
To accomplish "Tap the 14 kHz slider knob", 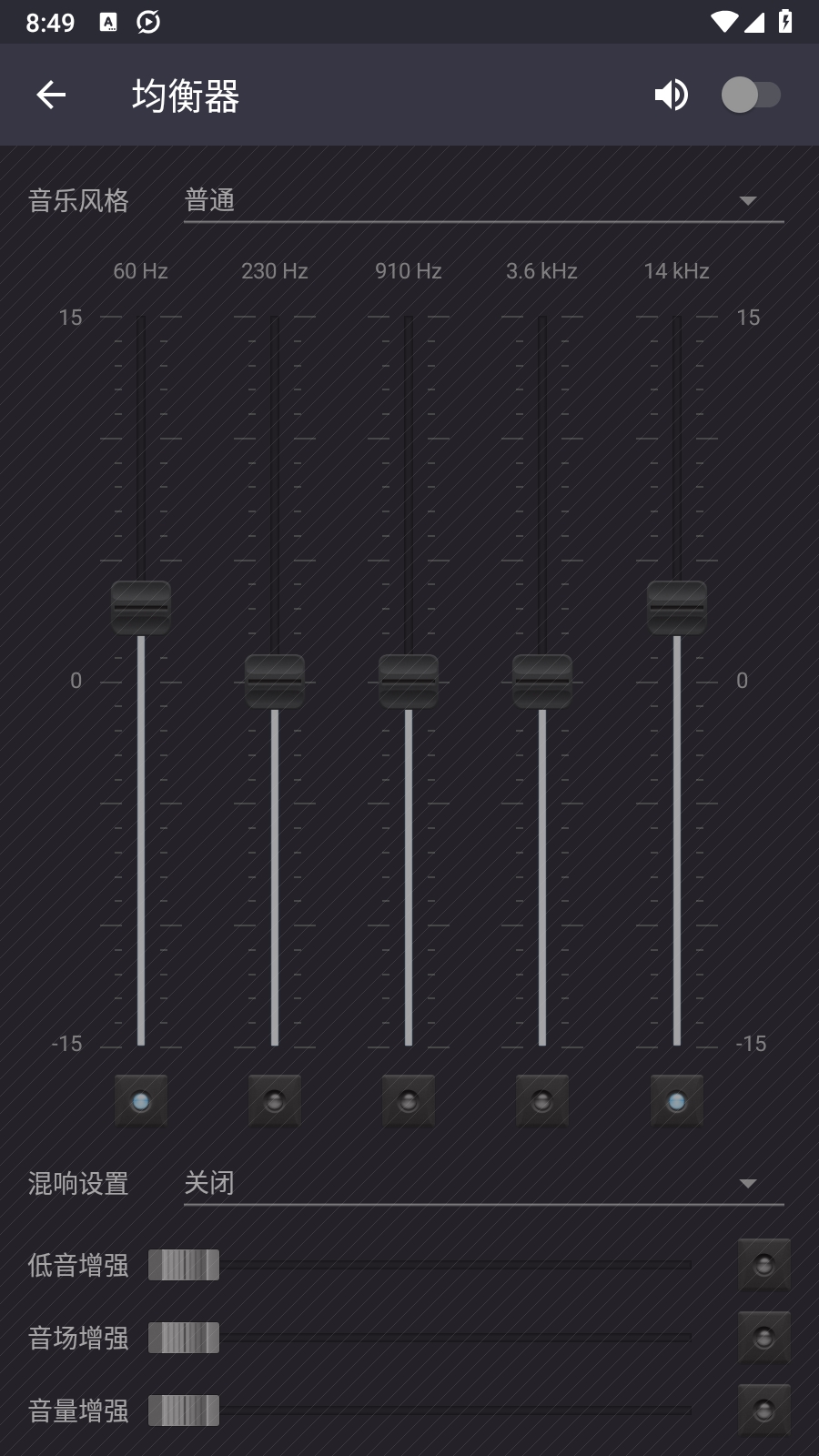I will click(677, 607).
